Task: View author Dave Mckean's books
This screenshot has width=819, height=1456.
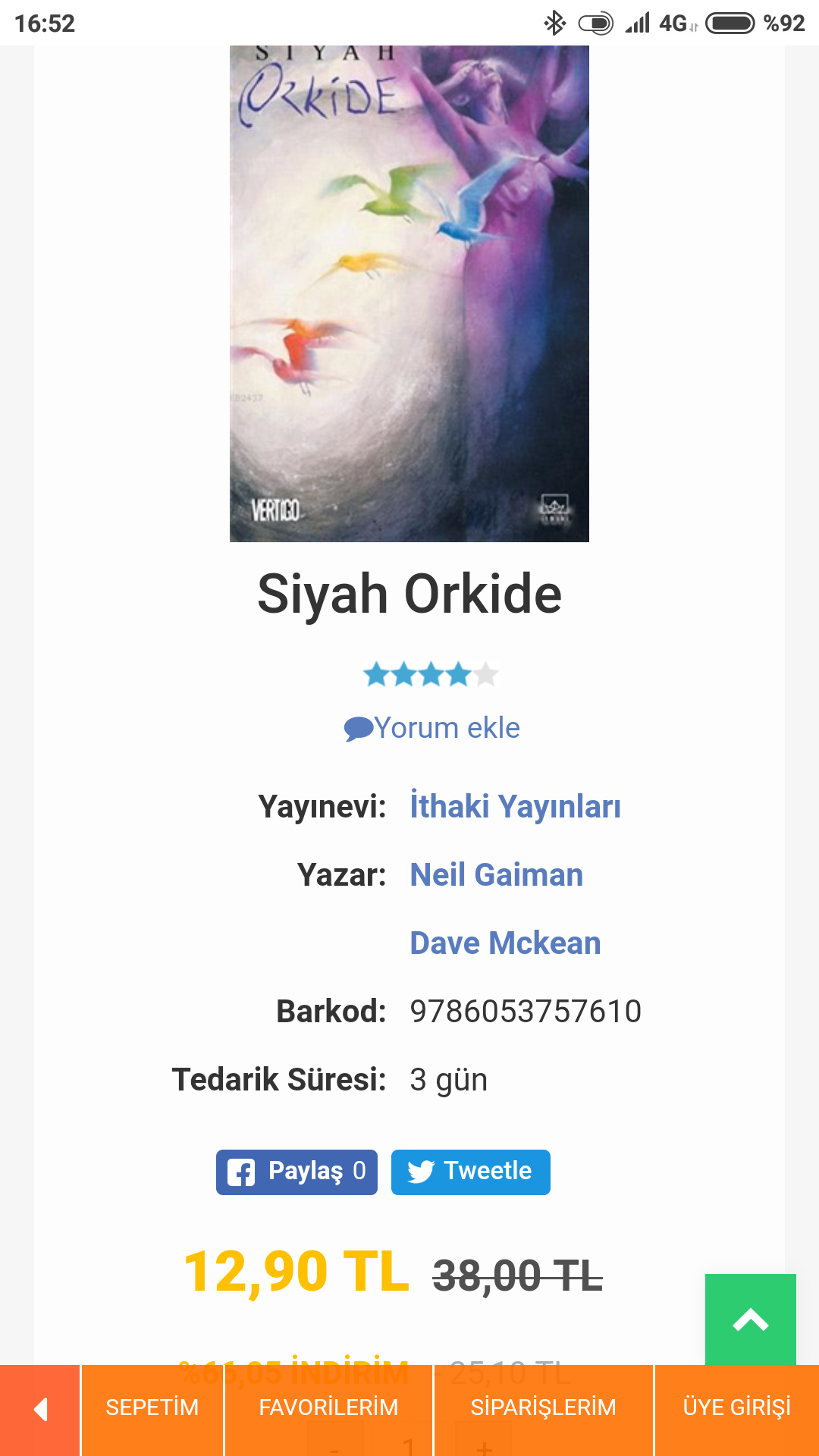Action: (505, 943)
